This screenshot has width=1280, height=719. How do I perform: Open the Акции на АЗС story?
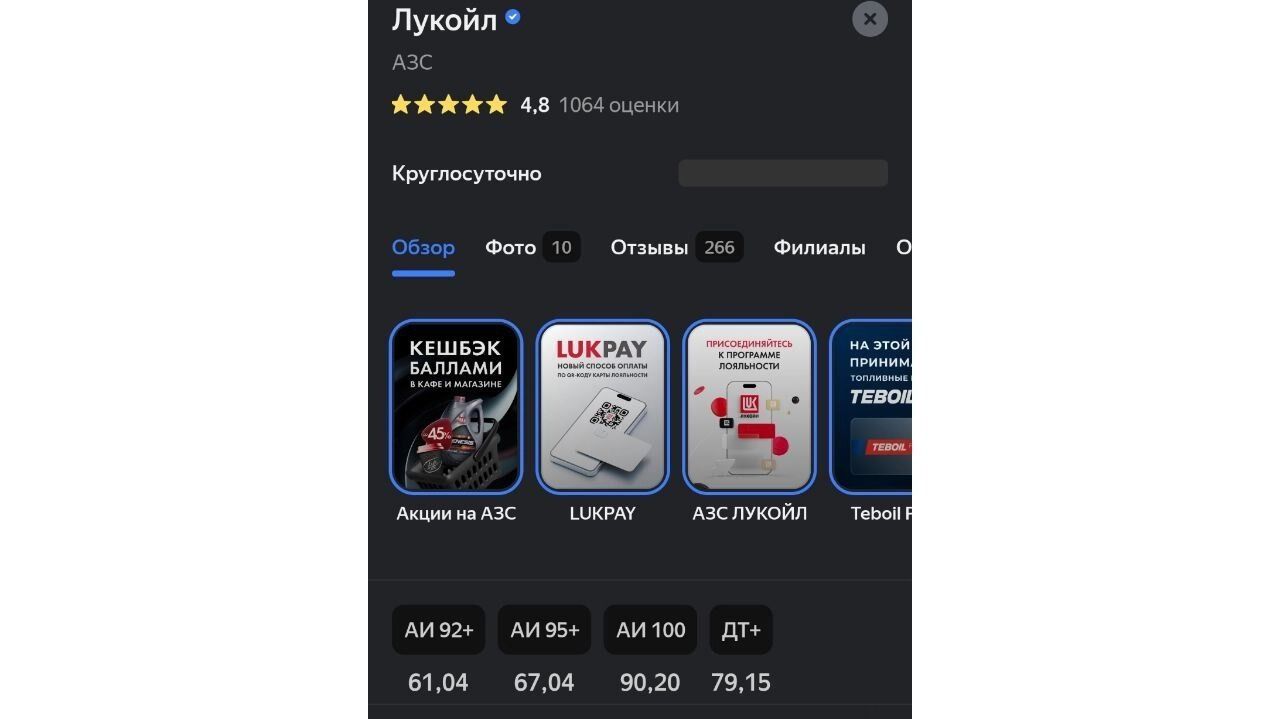click(x=456, y=407)
